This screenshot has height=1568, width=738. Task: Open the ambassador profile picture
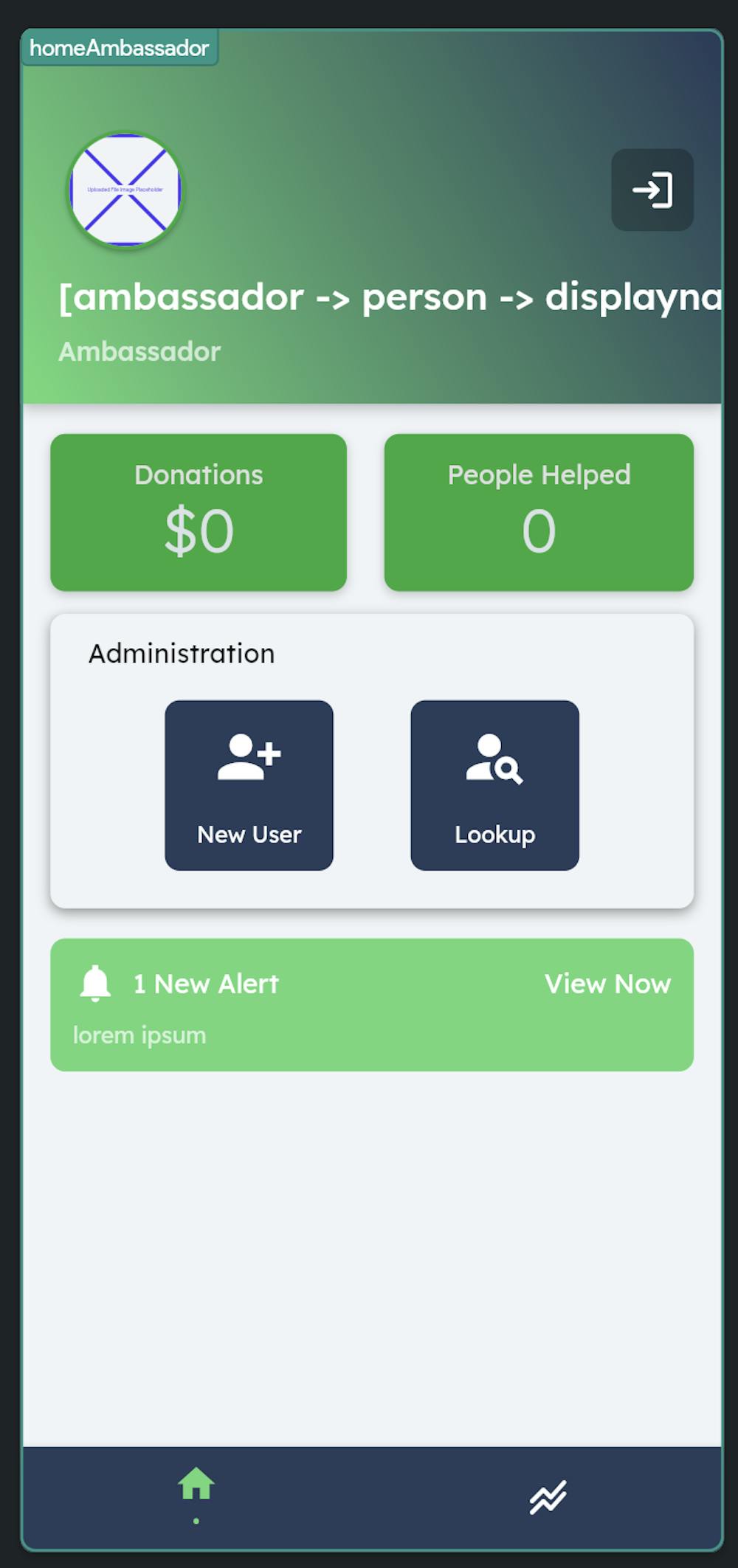125,190
